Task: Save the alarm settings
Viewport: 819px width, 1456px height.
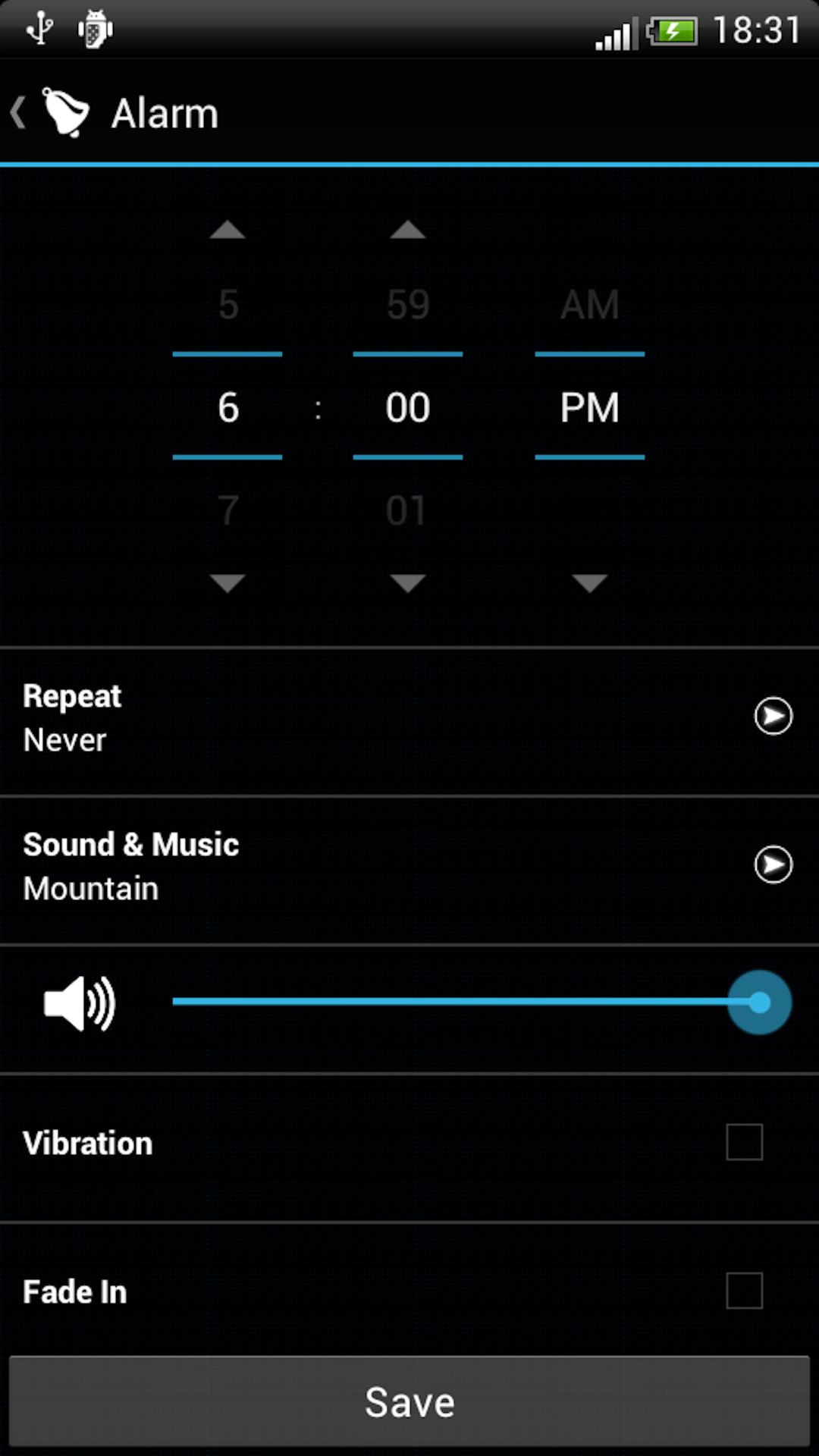Action: tap(409, 1401)
